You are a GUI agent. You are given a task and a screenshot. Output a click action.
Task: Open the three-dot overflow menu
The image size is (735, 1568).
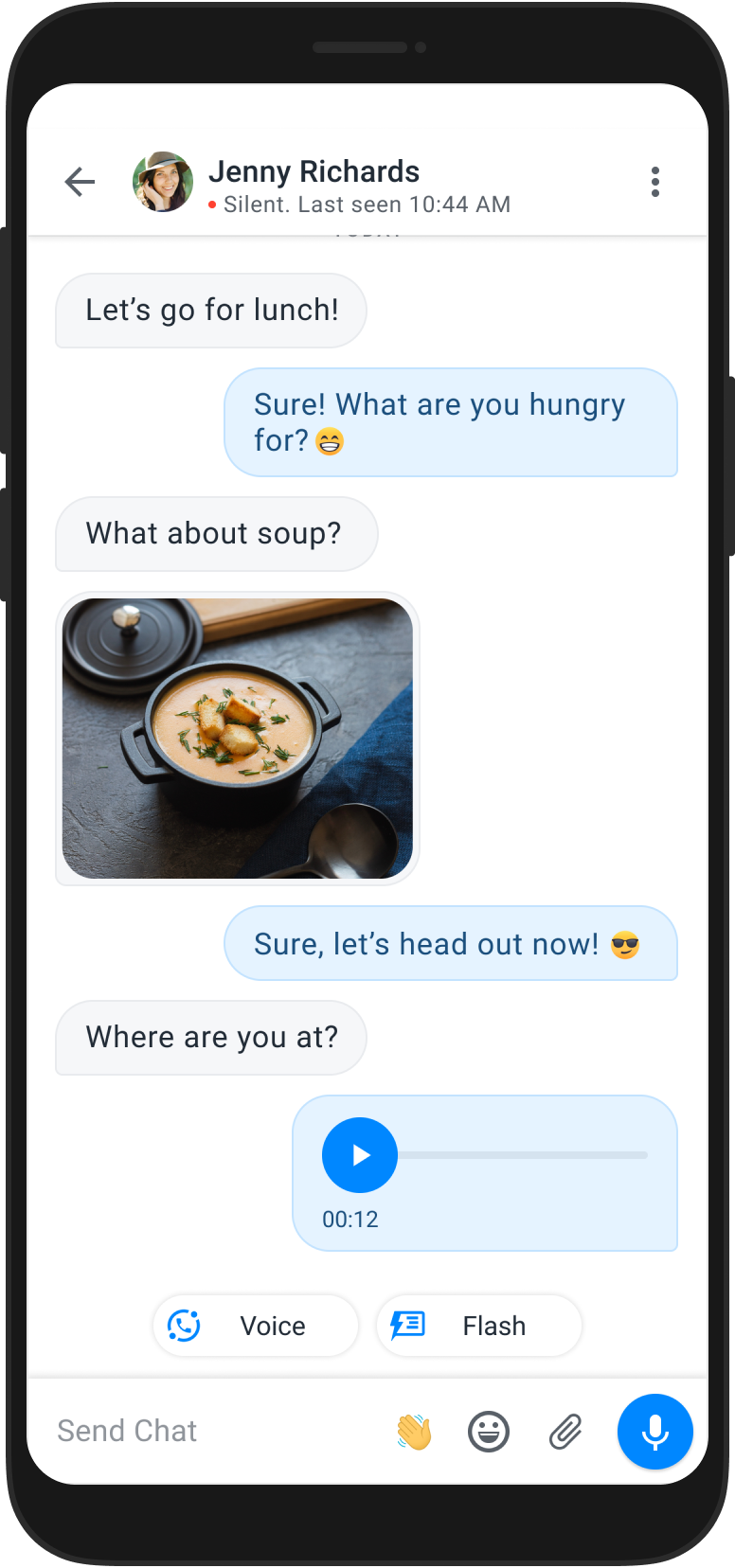(654, 182)
